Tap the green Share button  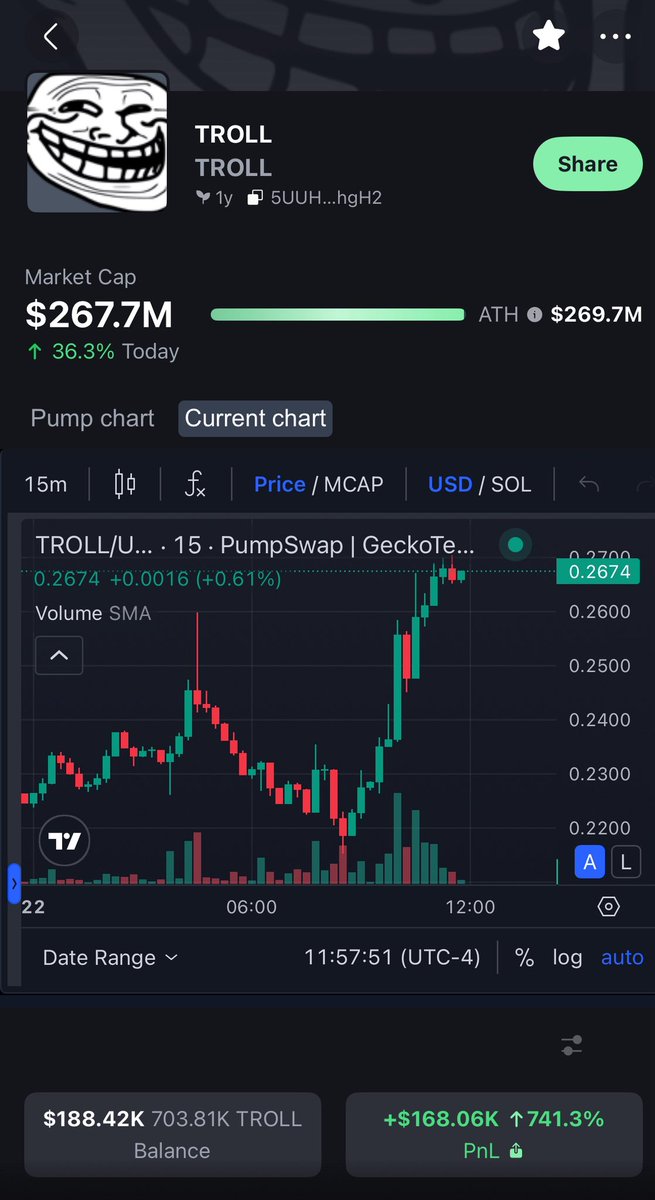point(587,164)
